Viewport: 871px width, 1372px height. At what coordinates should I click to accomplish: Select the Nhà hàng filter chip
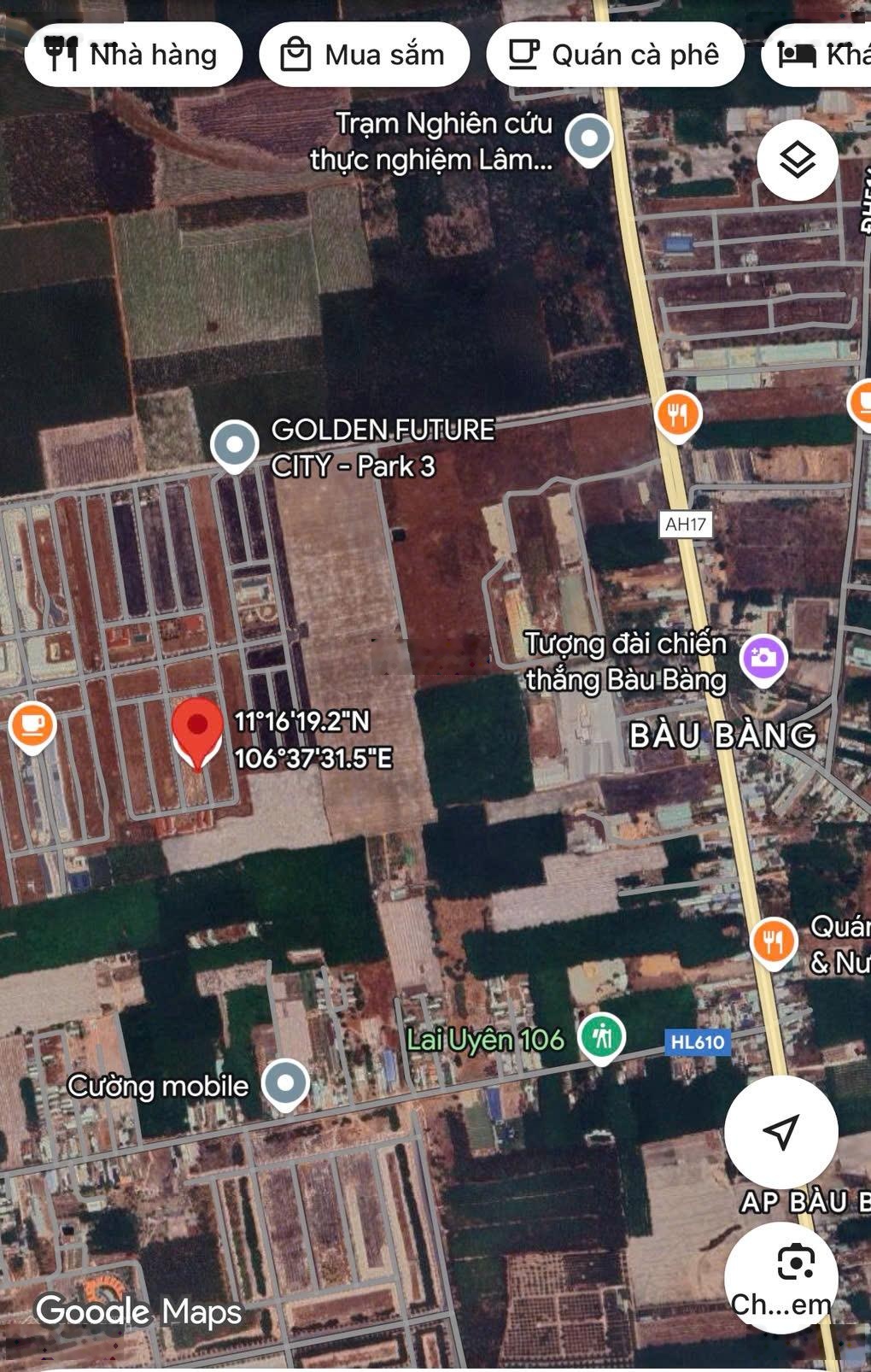coord(133,55)
